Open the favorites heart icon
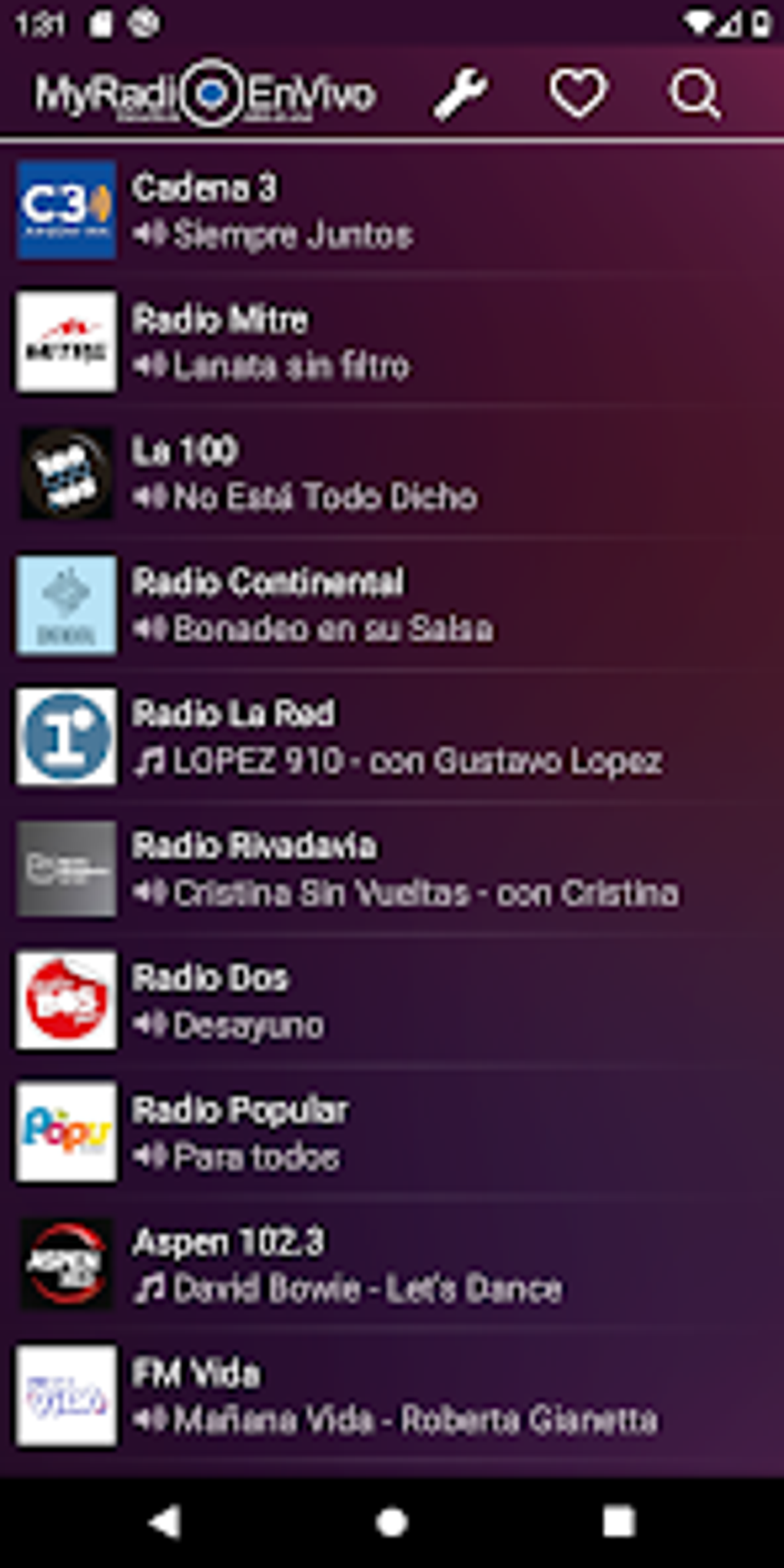This screenshot has width=784, height=1568. pyautogui.click(x=576, y=92)
